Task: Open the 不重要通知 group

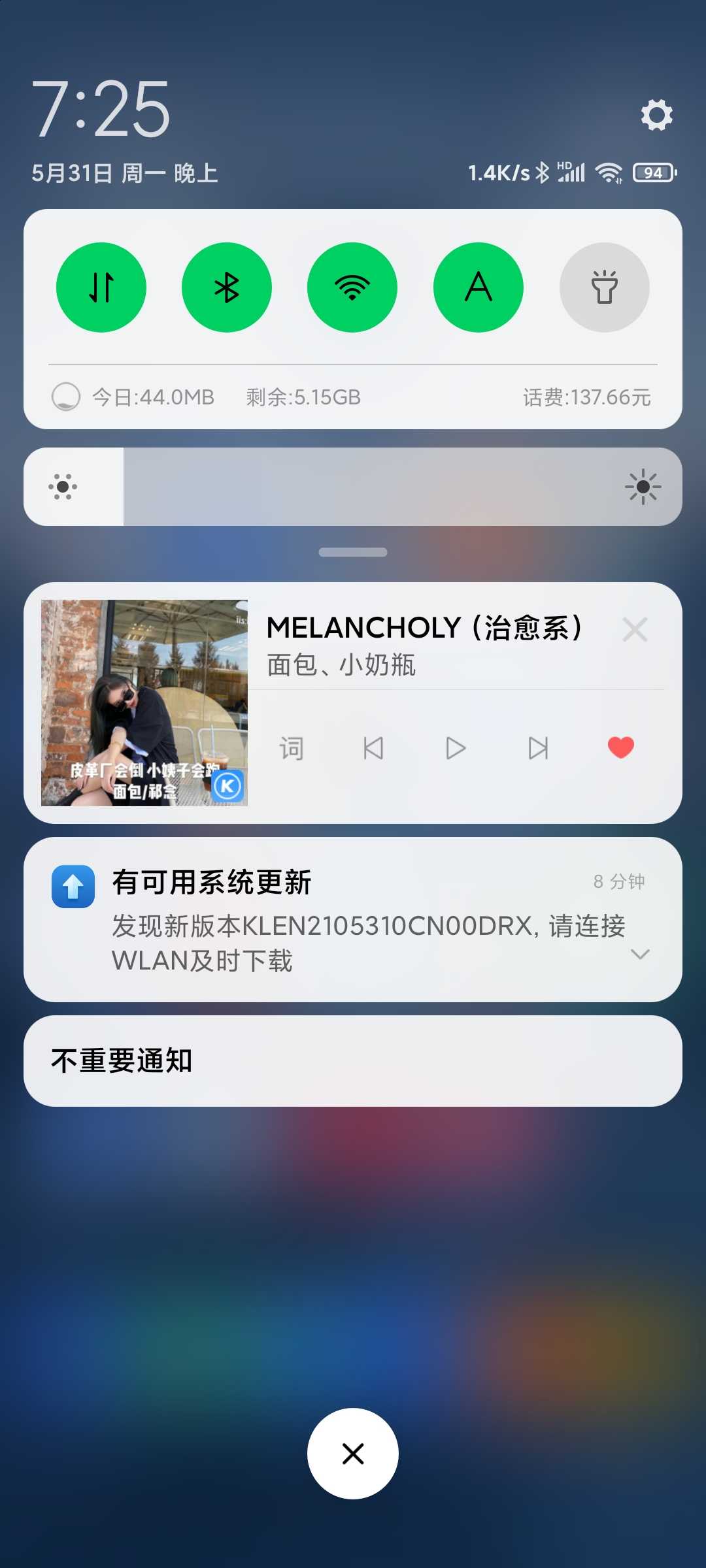Action: click(353, 1061)
